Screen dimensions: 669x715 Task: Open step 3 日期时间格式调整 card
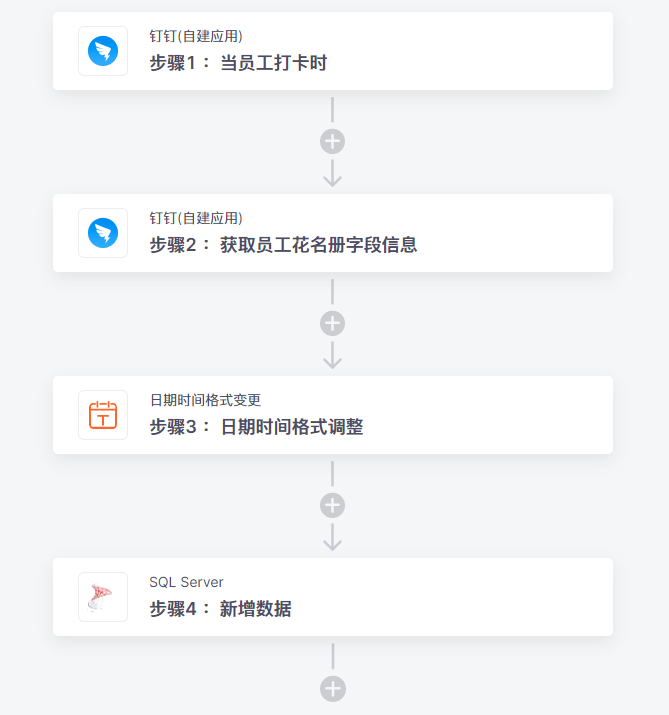(x=332, y=416)
